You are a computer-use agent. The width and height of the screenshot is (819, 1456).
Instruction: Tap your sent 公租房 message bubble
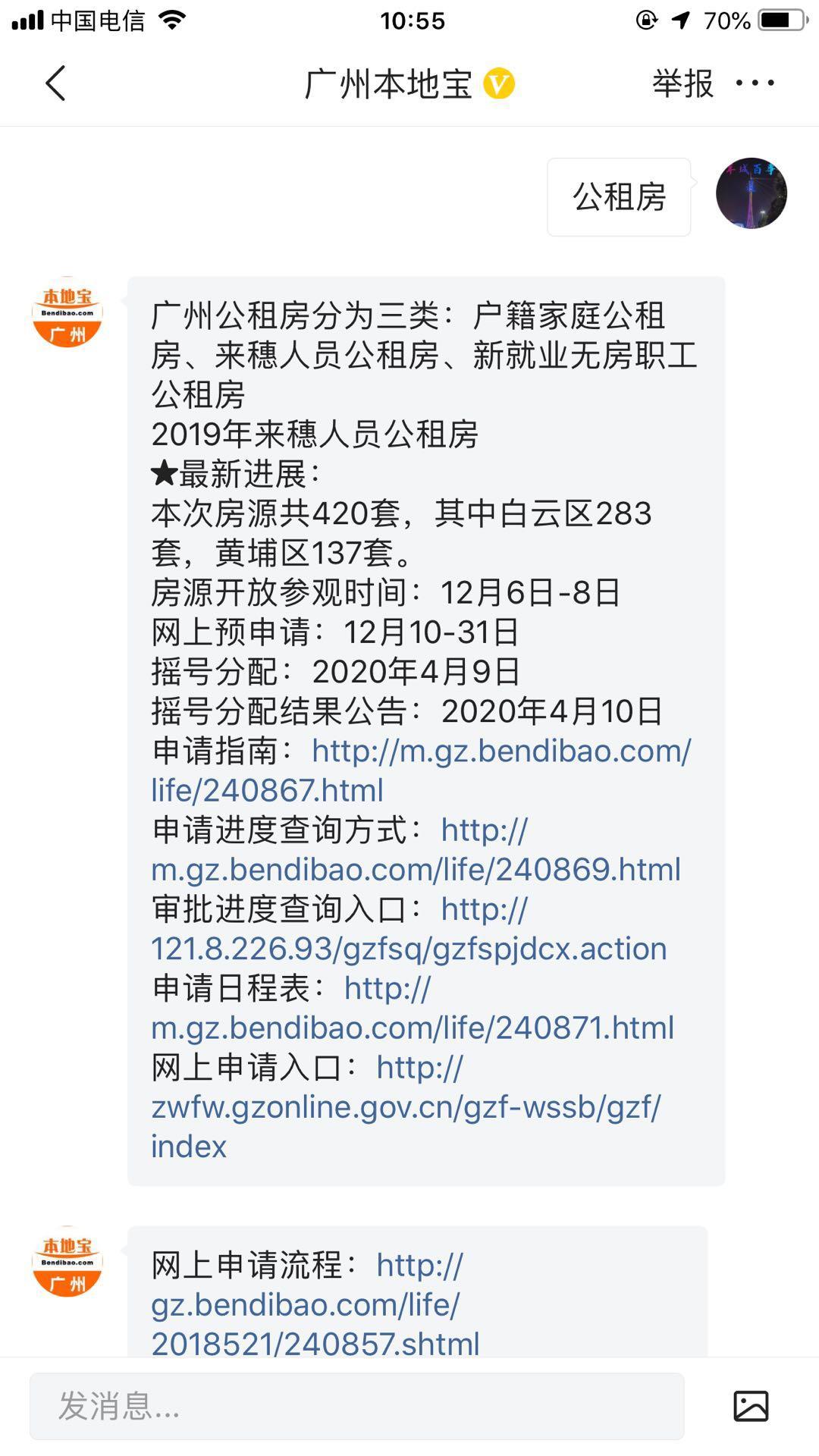tap(618, 196)
